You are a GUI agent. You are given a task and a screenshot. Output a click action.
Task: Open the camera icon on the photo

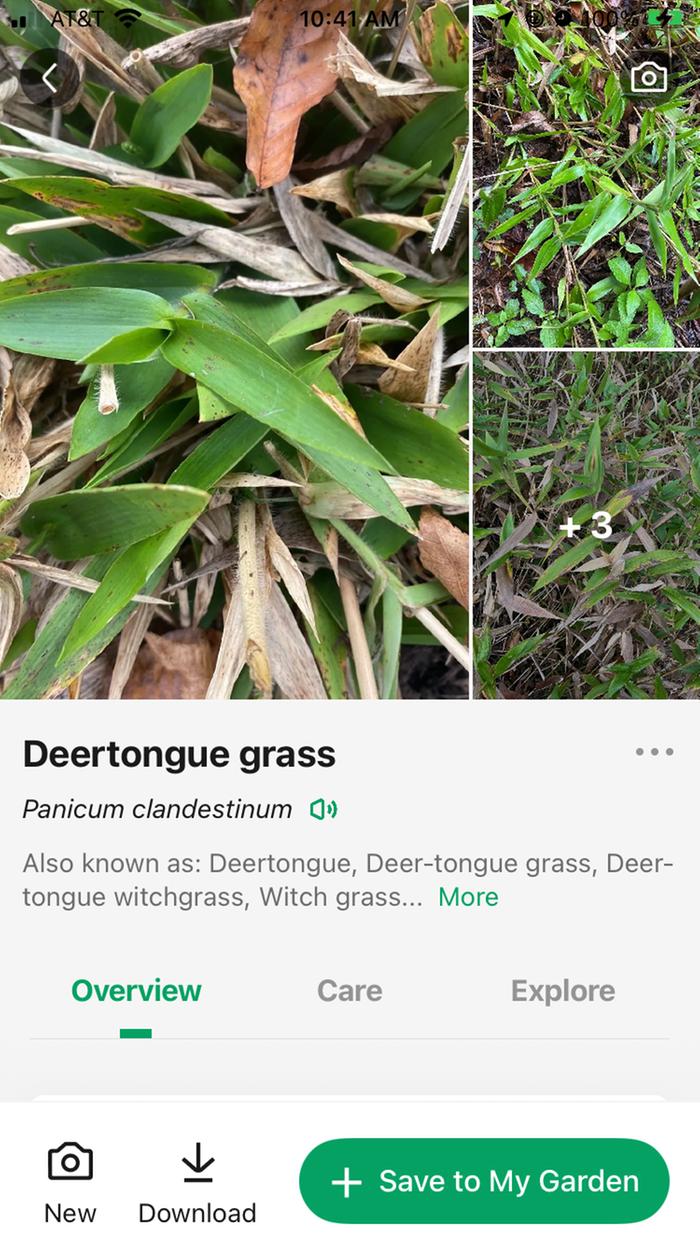pyautogui.click(x=649, y=78)
